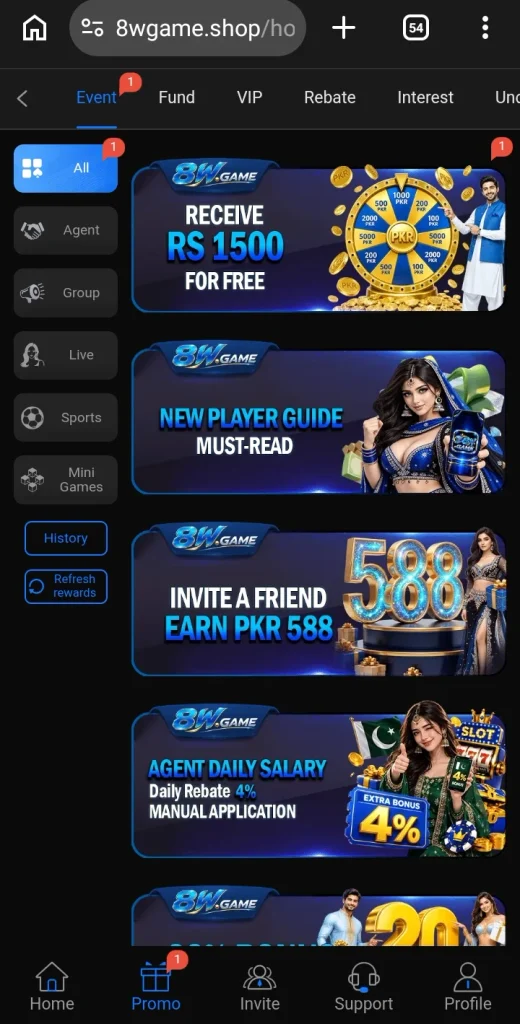
Task: Show Group events
Action: pos(66,293)
